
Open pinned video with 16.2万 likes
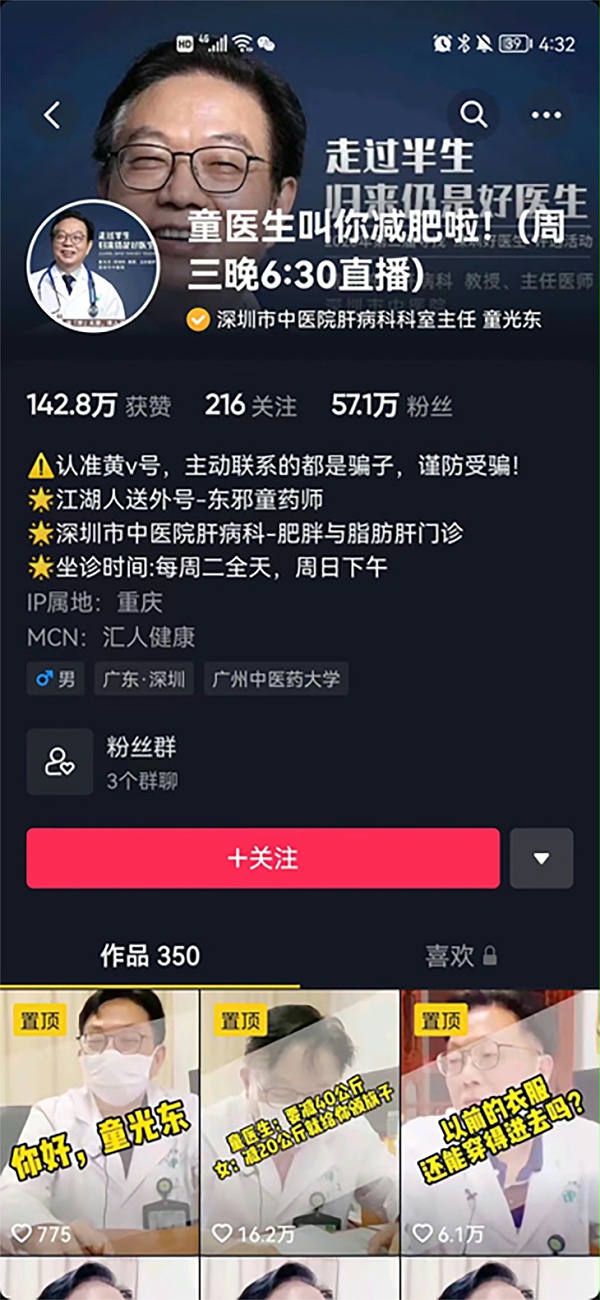coord(299,1120)
